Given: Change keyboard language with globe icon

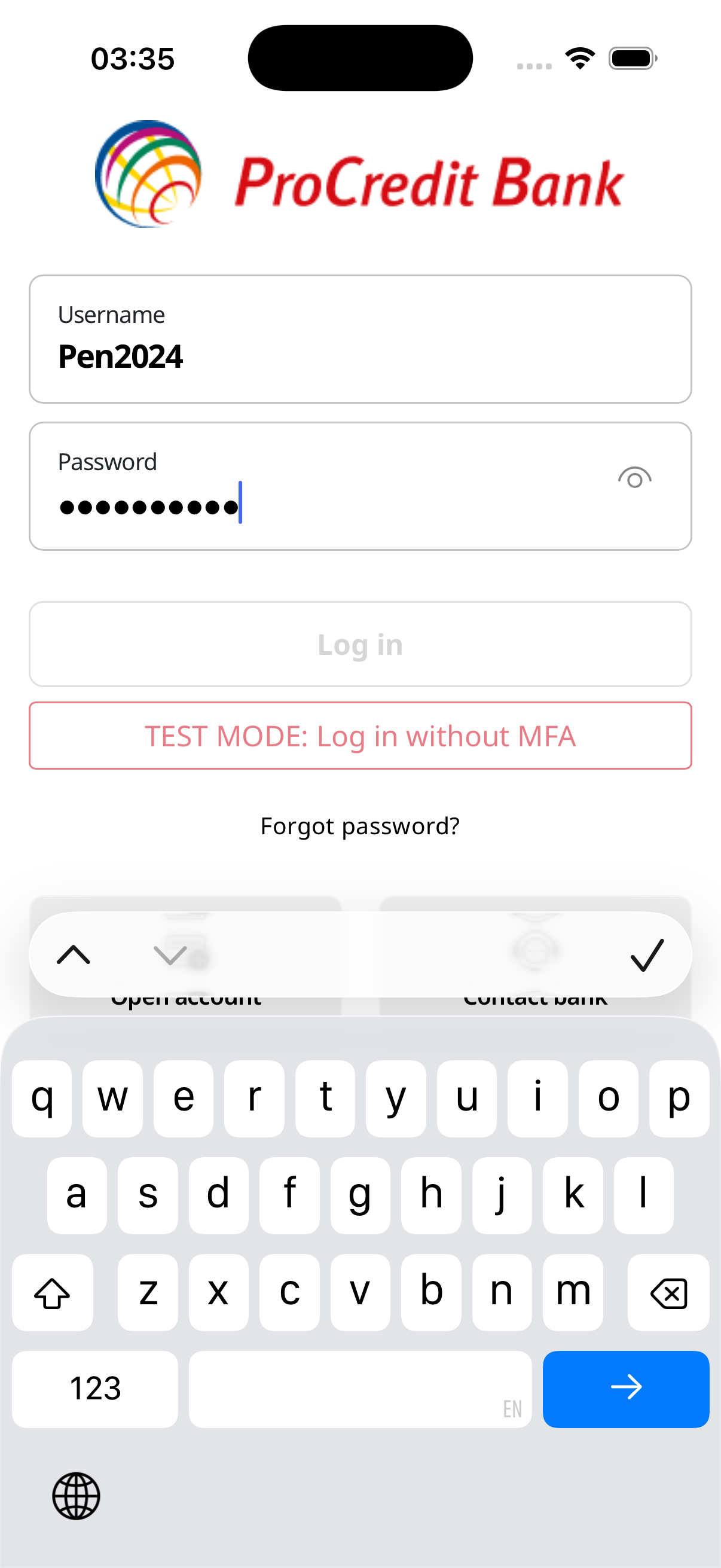Looking at the screenshot, I should (x=76, y=1496).
